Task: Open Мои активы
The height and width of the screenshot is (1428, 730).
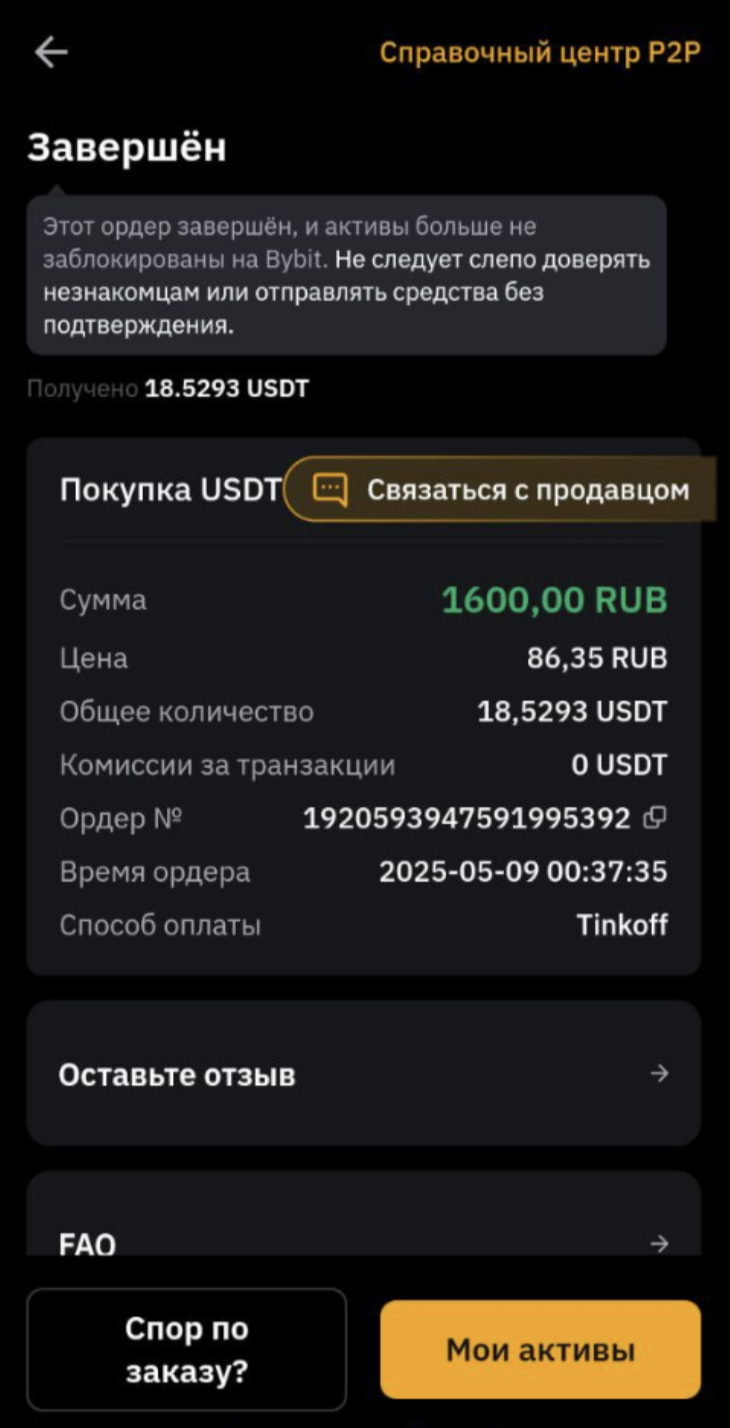Action: point(540,1350)
